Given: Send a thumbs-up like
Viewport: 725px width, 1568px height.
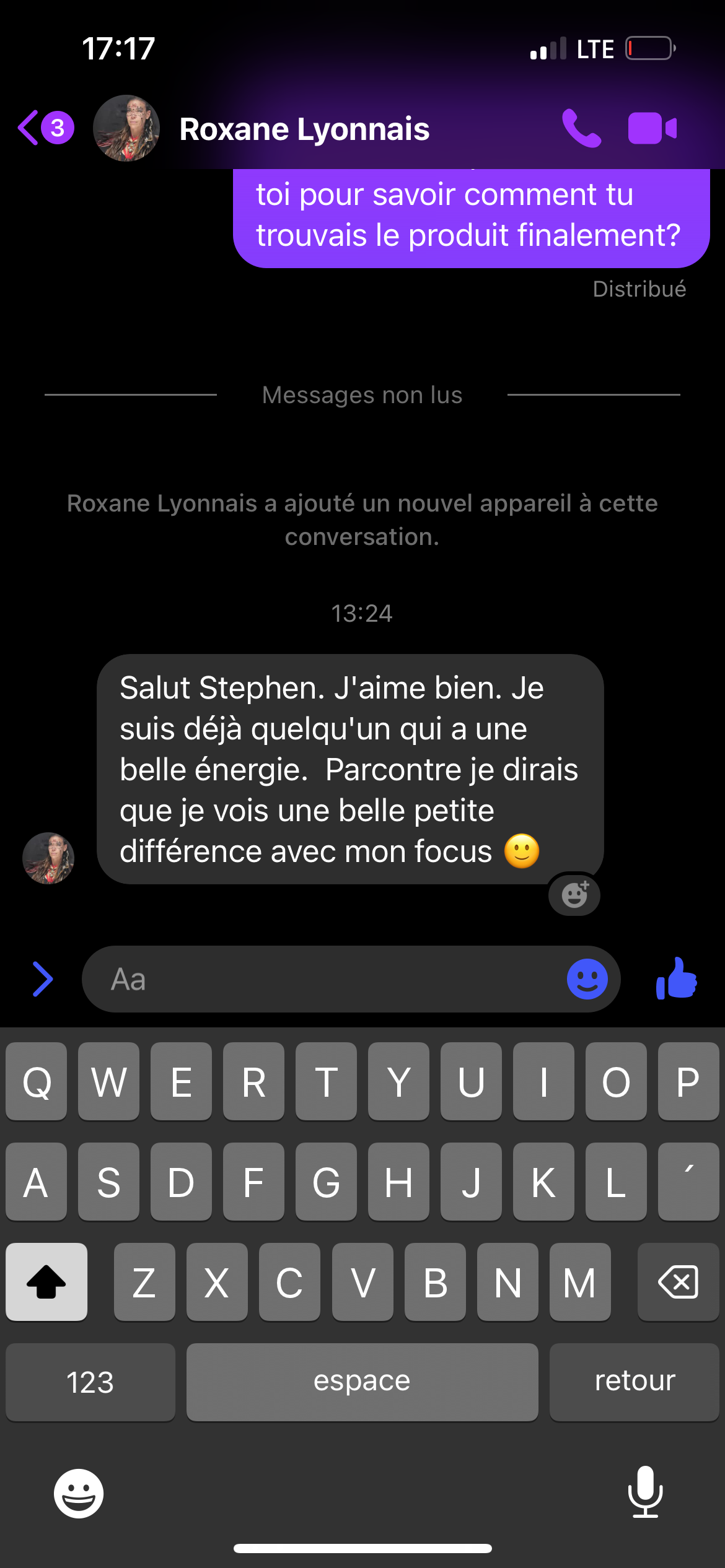Looking at the screenshot, I should pos(677,979).
